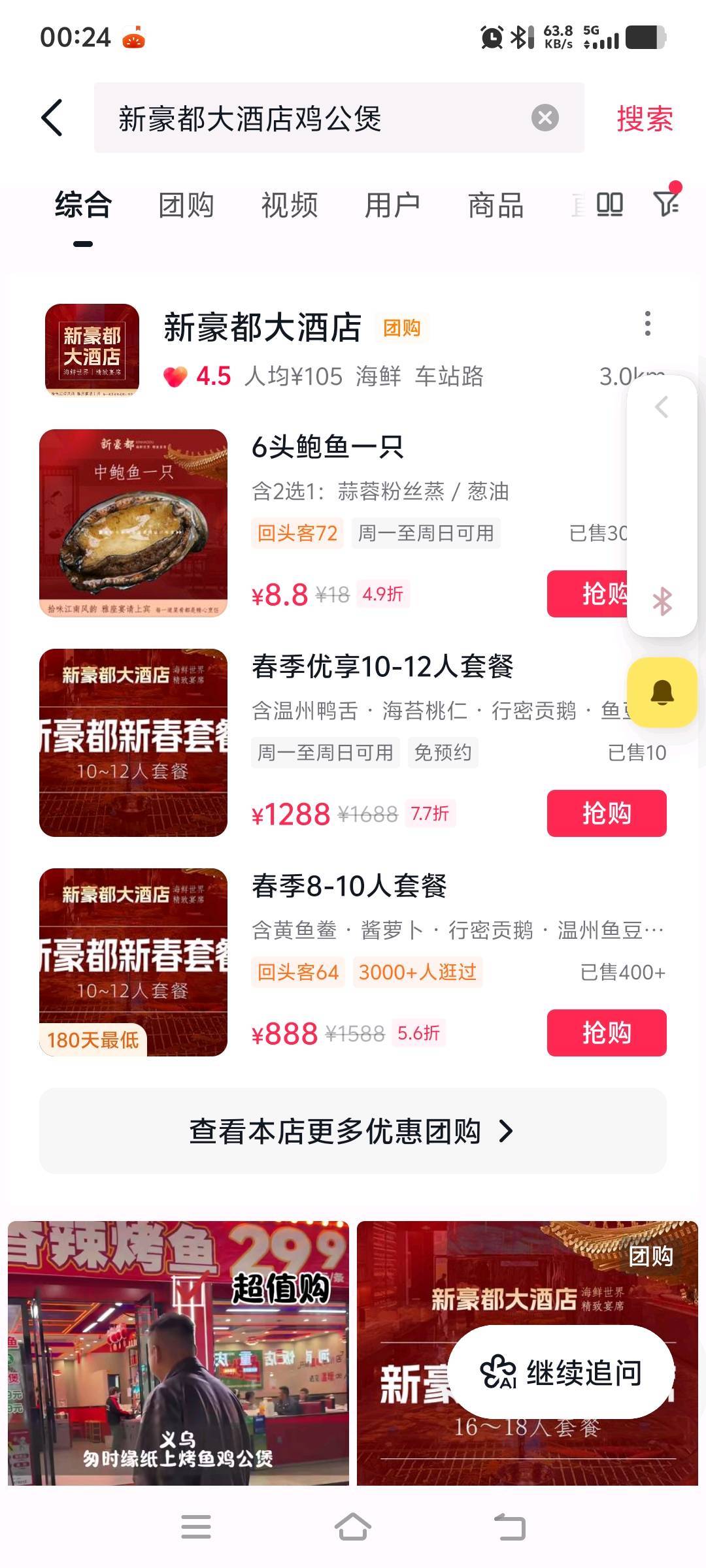
Task: Switch to the 视频 tab
Action: point(290,205)
